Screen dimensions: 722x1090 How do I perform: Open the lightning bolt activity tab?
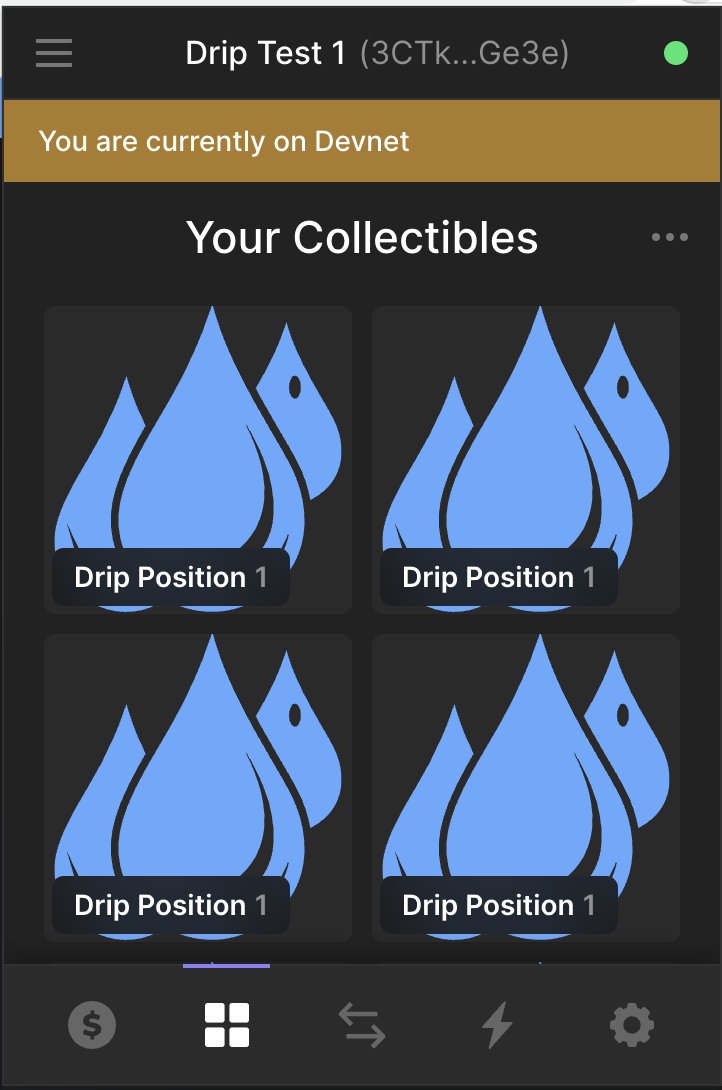tap(497, 1025)
